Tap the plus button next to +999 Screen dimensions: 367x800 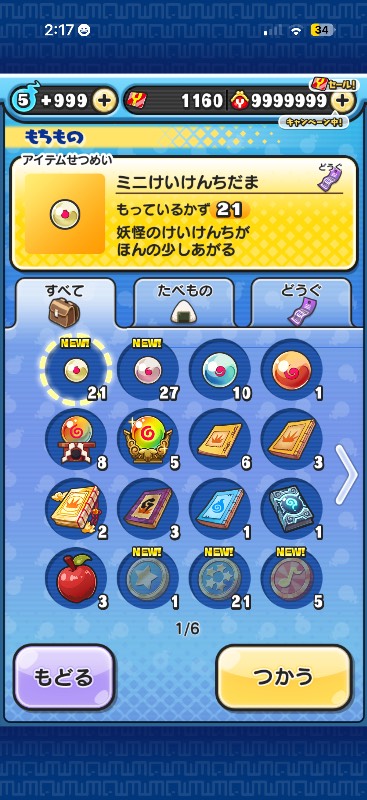[x=104, y=101]
